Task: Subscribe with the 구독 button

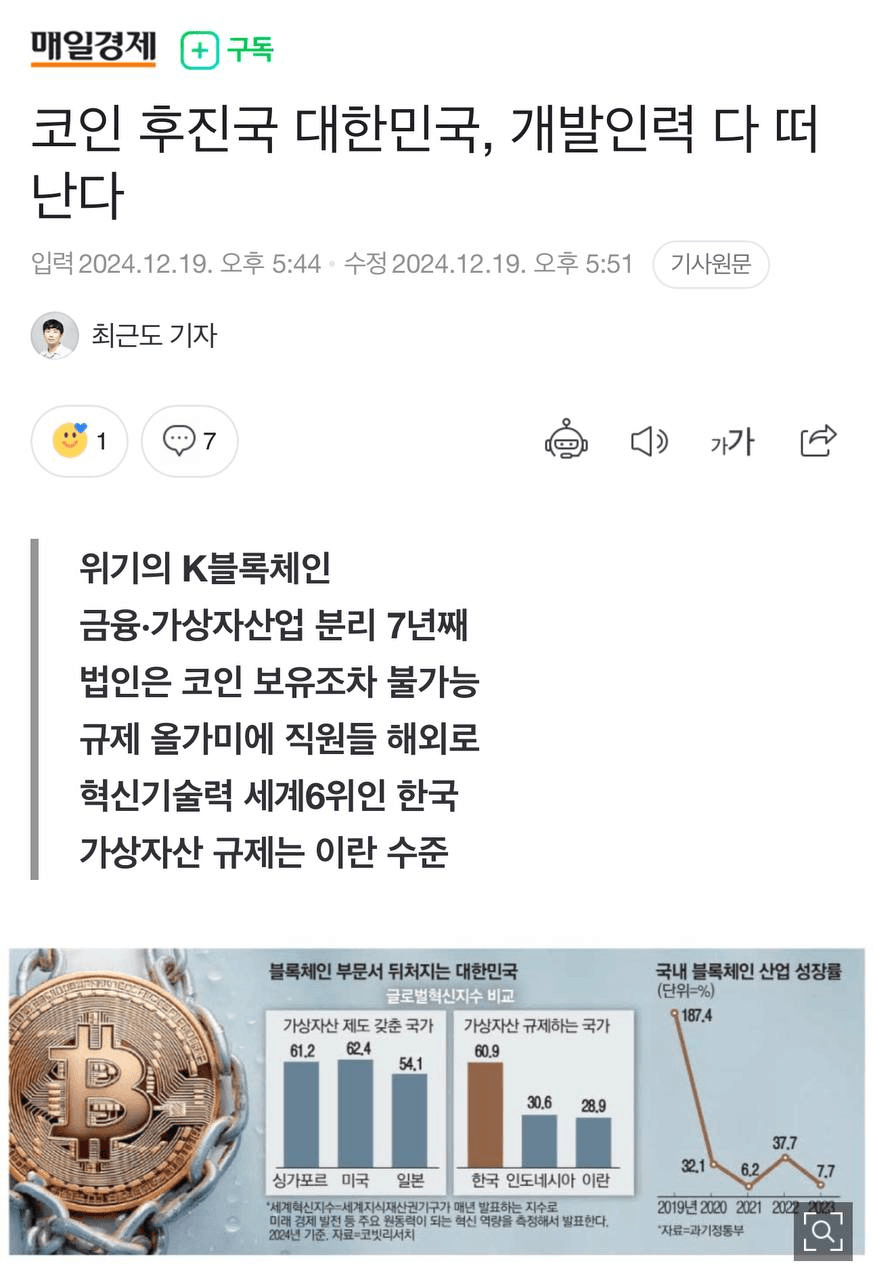Action: (227, 49)
